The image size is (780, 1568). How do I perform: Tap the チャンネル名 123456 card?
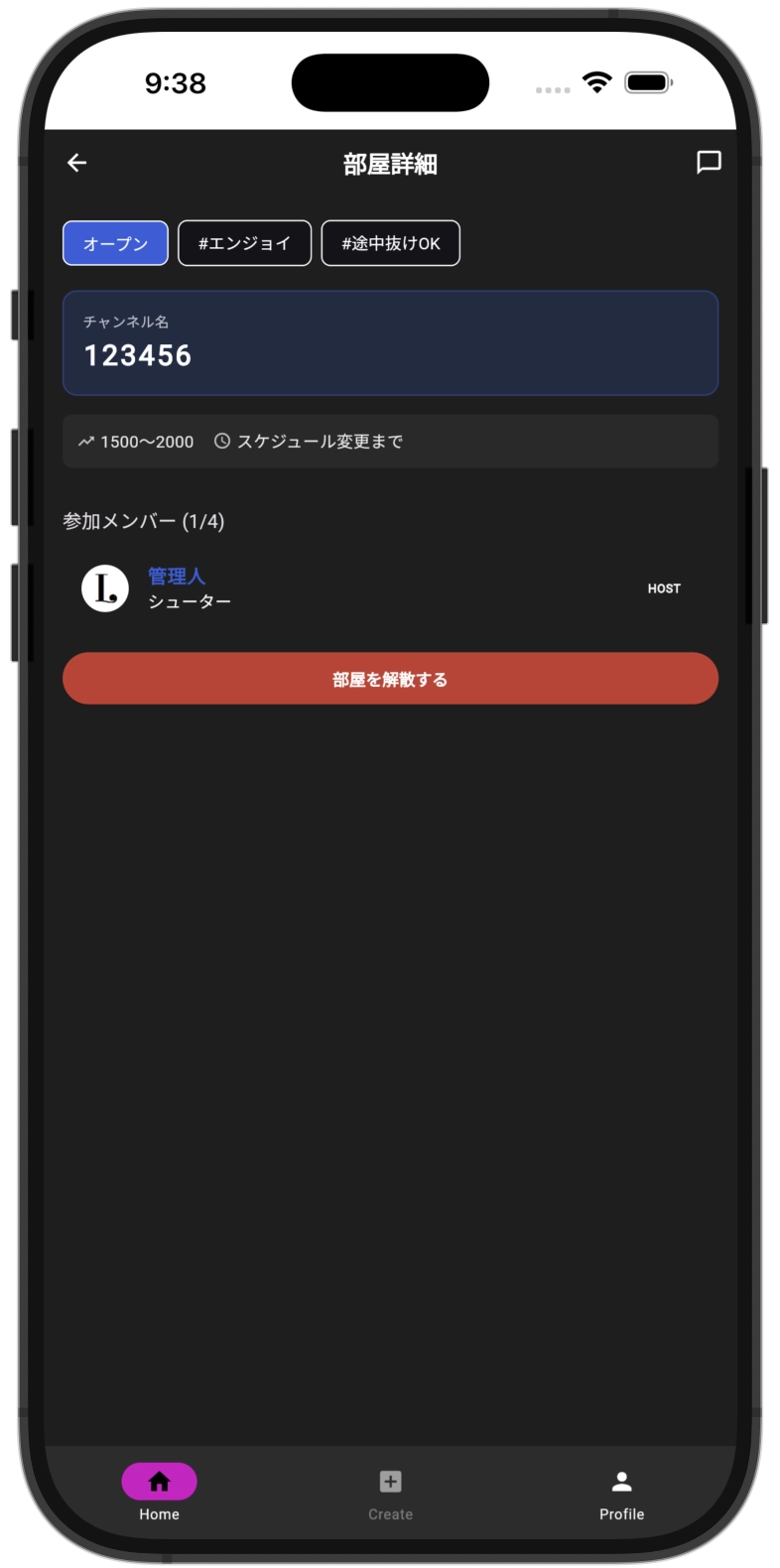click(390, 342)
